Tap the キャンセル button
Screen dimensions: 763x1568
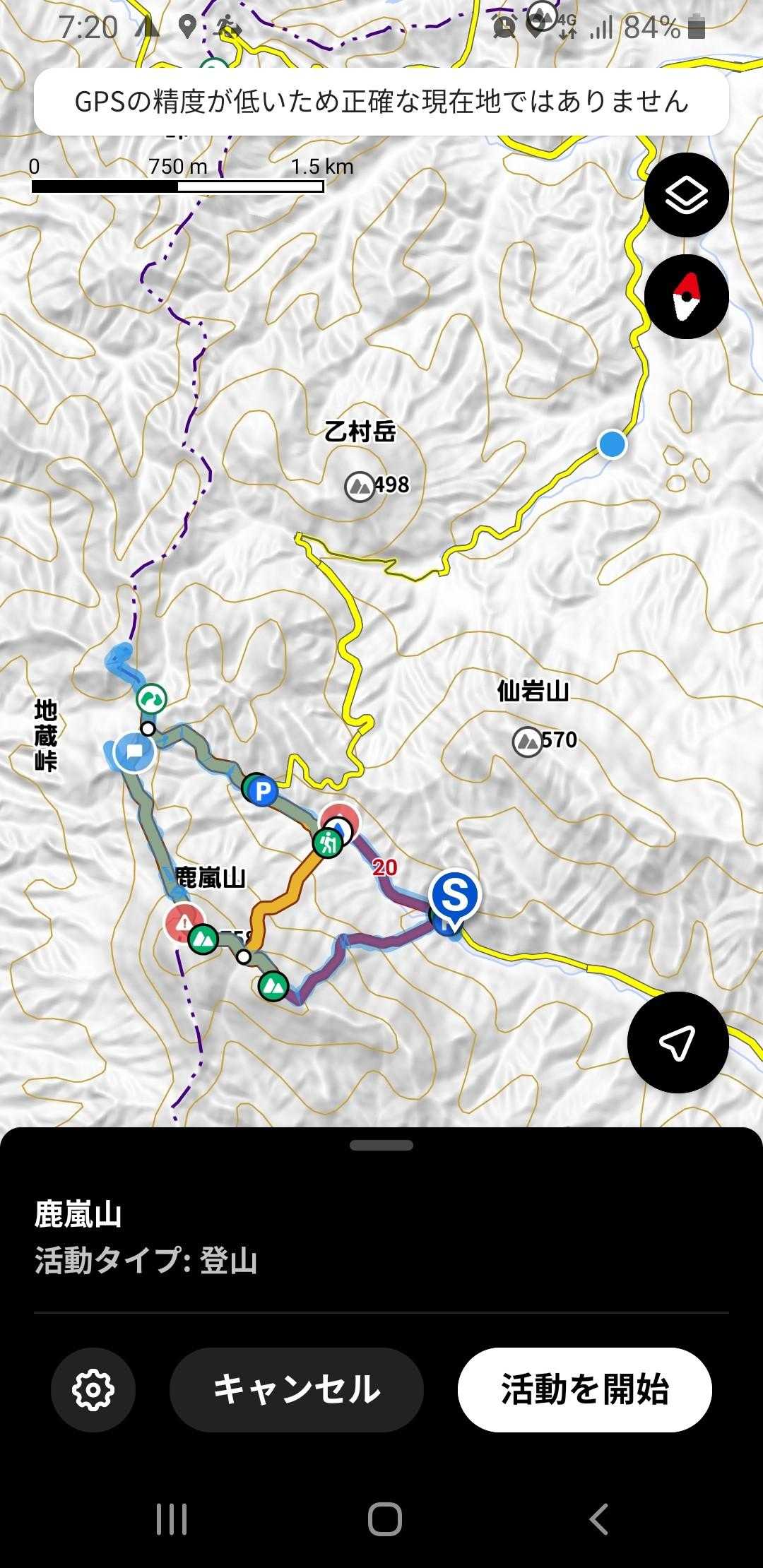click(297, 1390)
